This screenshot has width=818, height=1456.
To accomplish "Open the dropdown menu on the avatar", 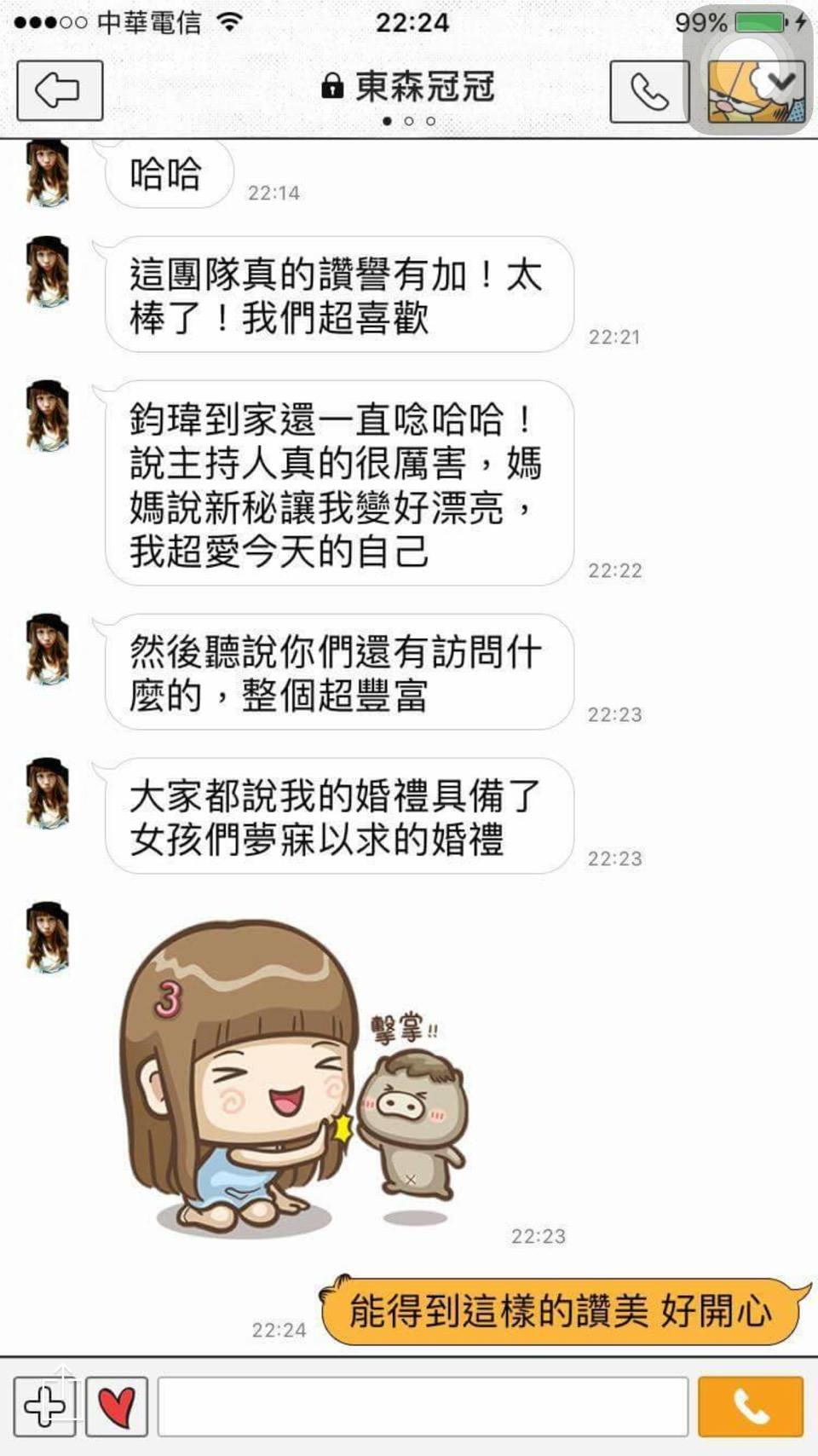I will [x=781, y=82].
